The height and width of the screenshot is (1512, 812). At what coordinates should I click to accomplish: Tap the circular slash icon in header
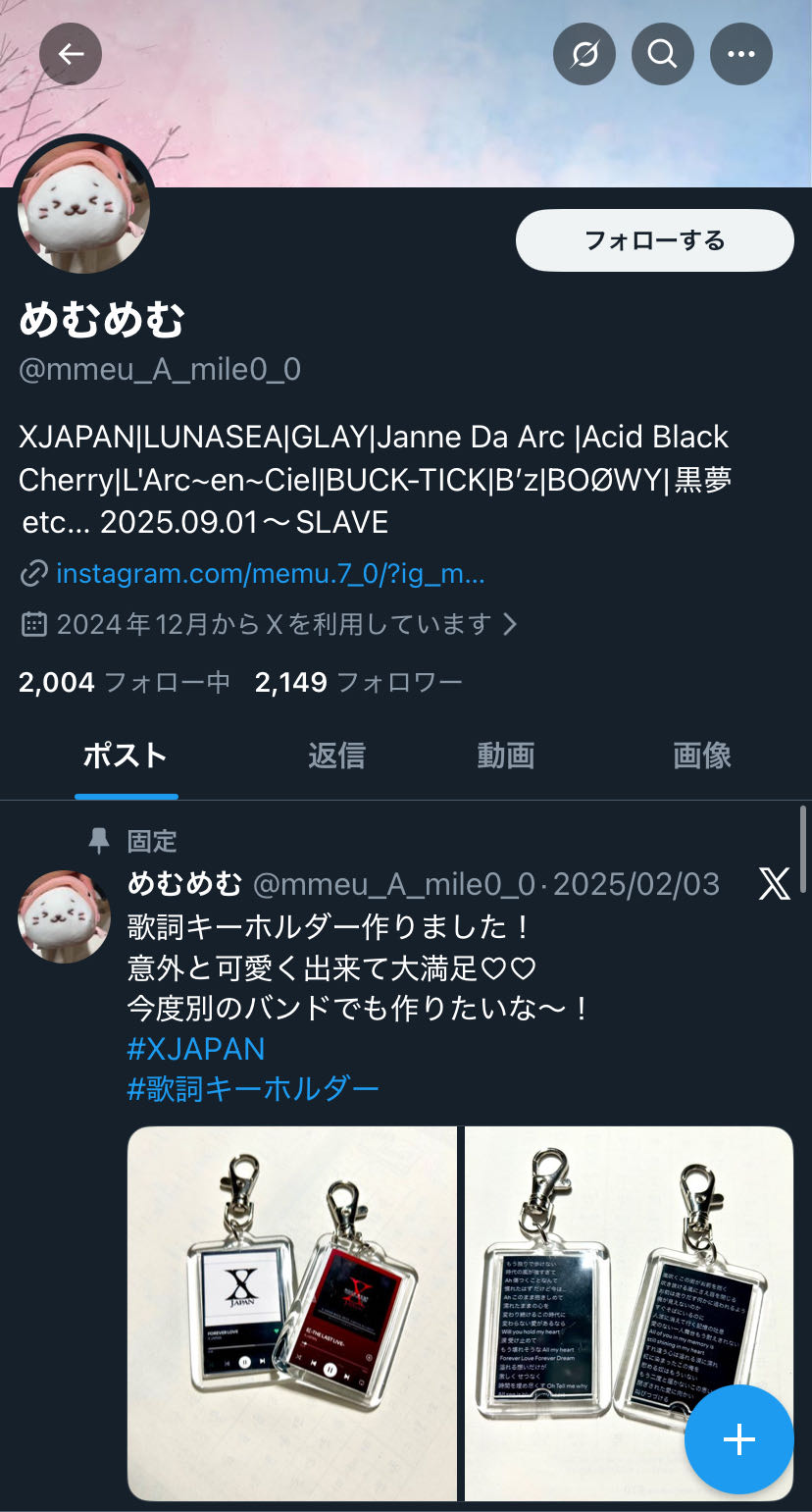coord(584,53)
